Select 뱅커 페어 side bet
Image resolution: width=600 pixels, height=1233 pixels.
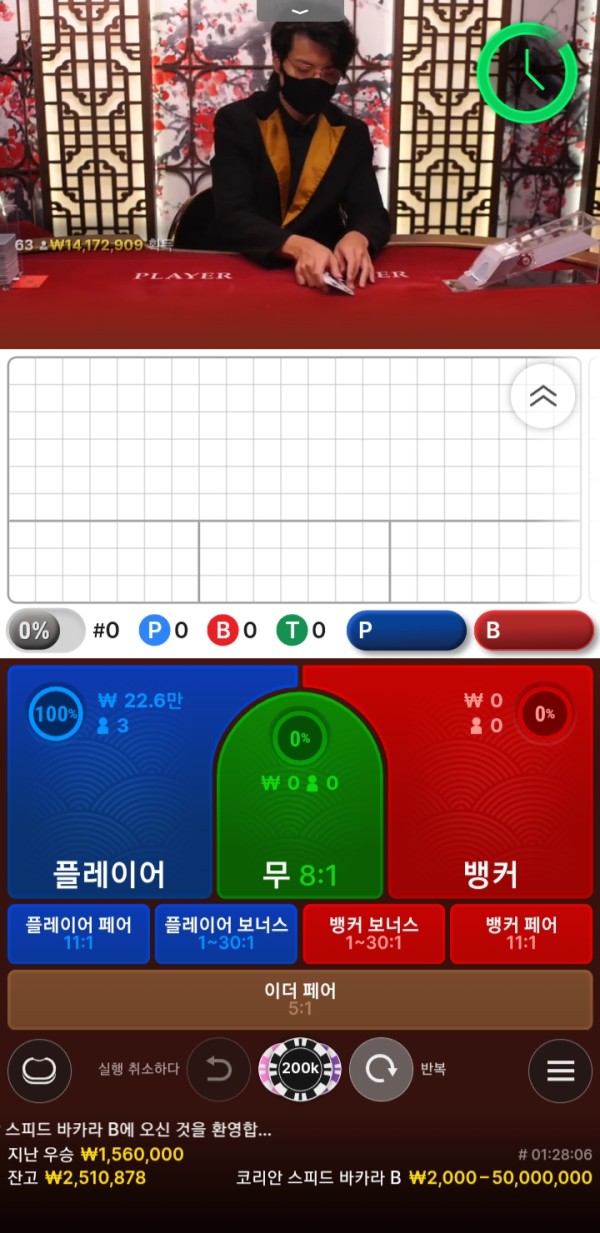coord(521,934)
